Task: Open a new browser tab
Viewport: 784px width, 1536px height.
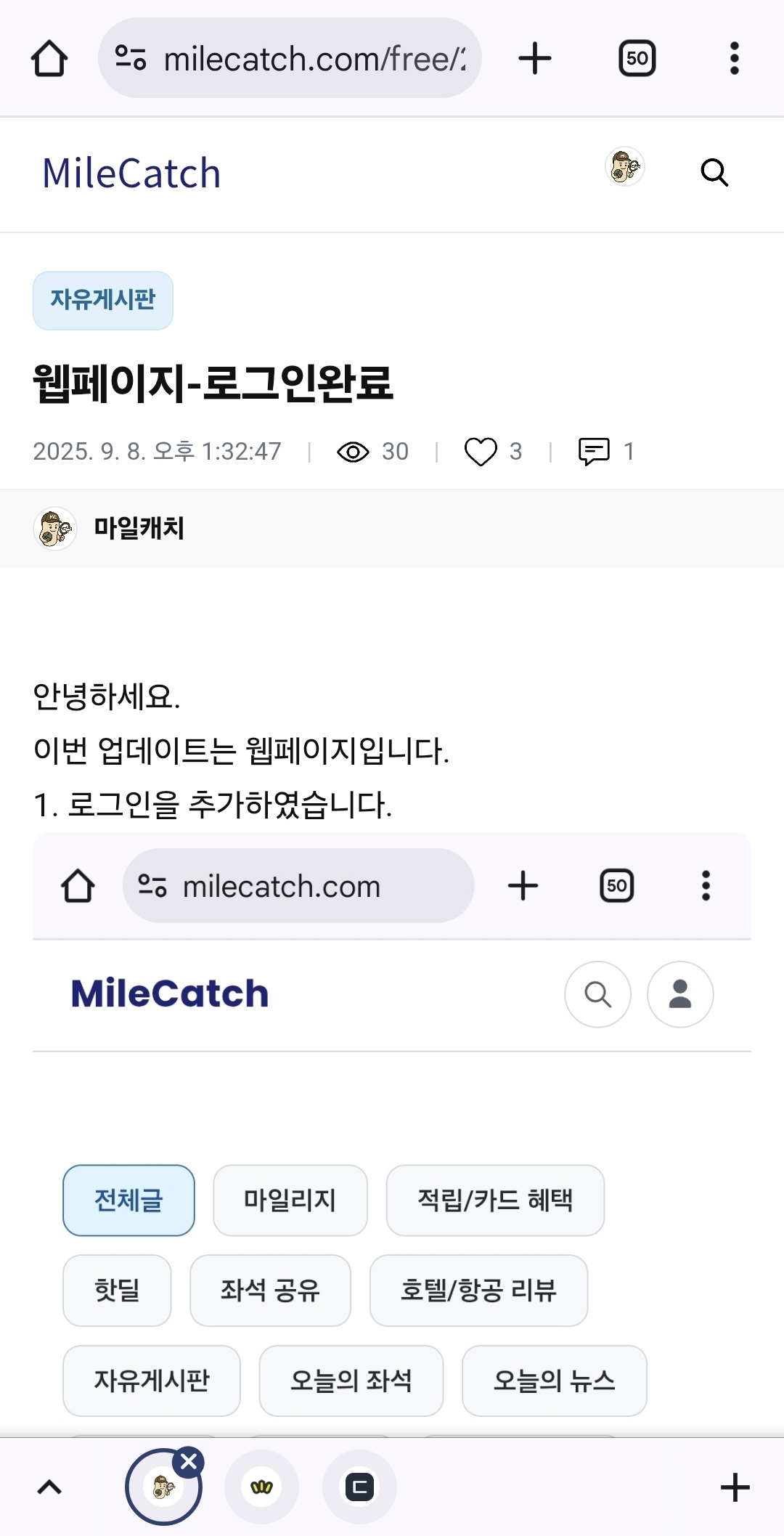Action: coord(535,59)
